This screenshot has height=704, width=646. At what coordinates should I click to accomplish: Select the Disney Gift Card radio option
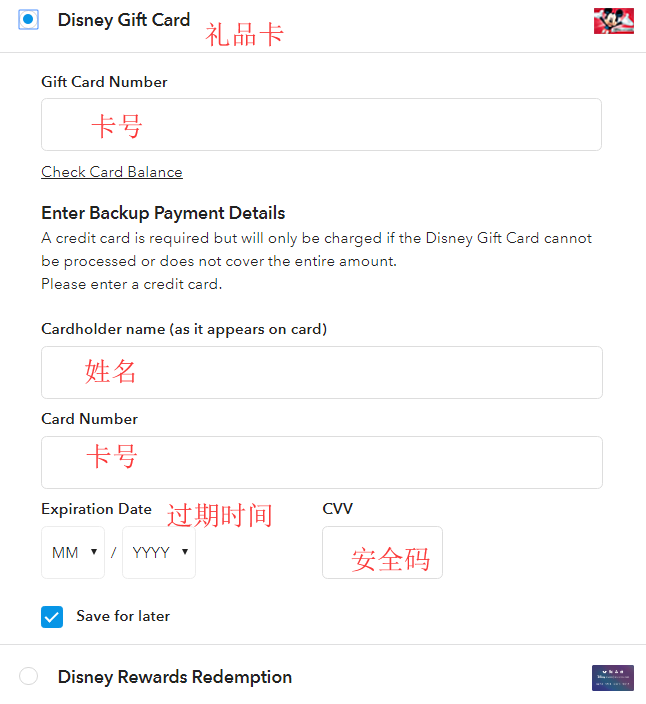click(29, 20)
